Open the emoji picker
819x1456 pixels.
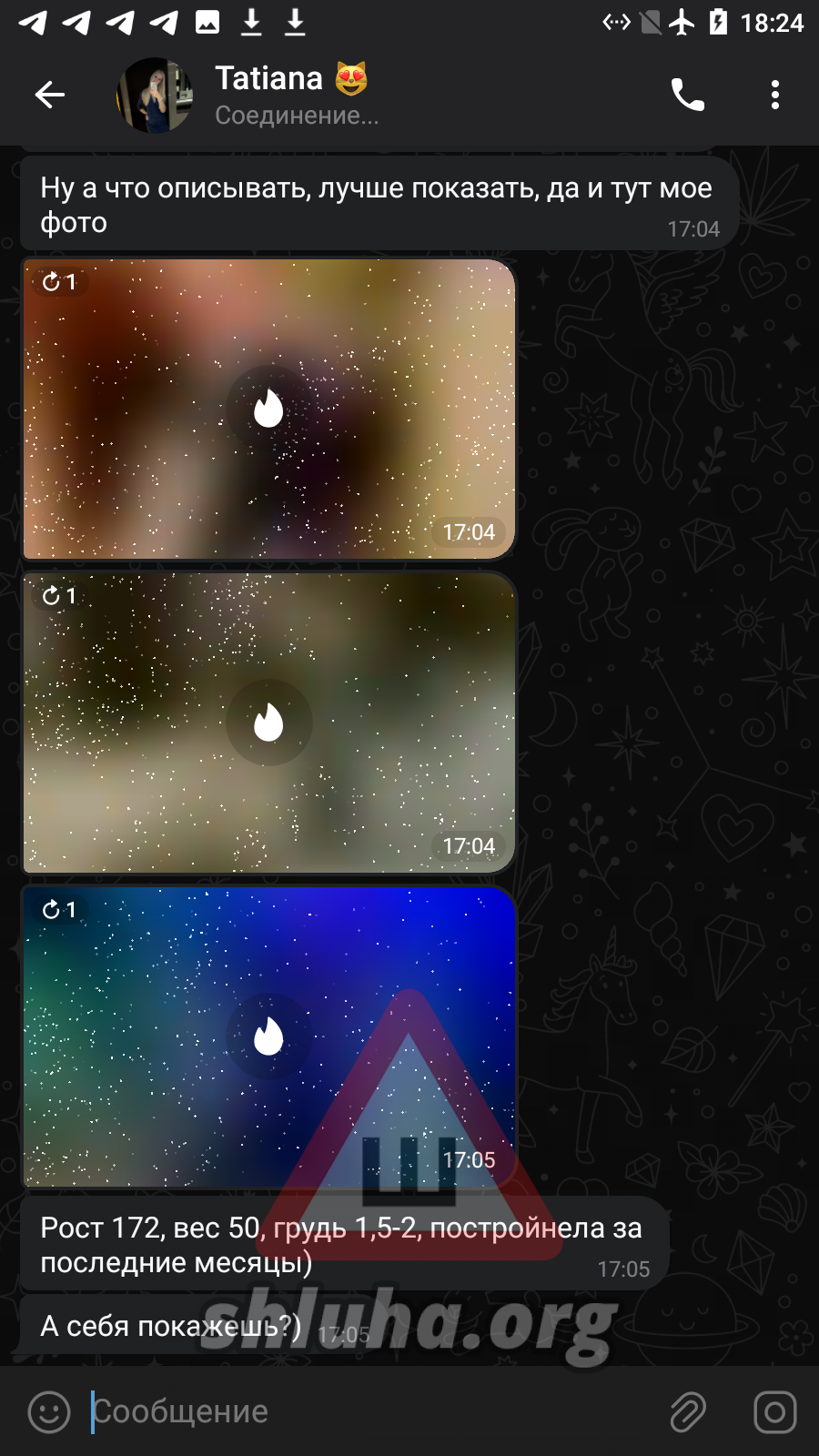[49, 1411]
